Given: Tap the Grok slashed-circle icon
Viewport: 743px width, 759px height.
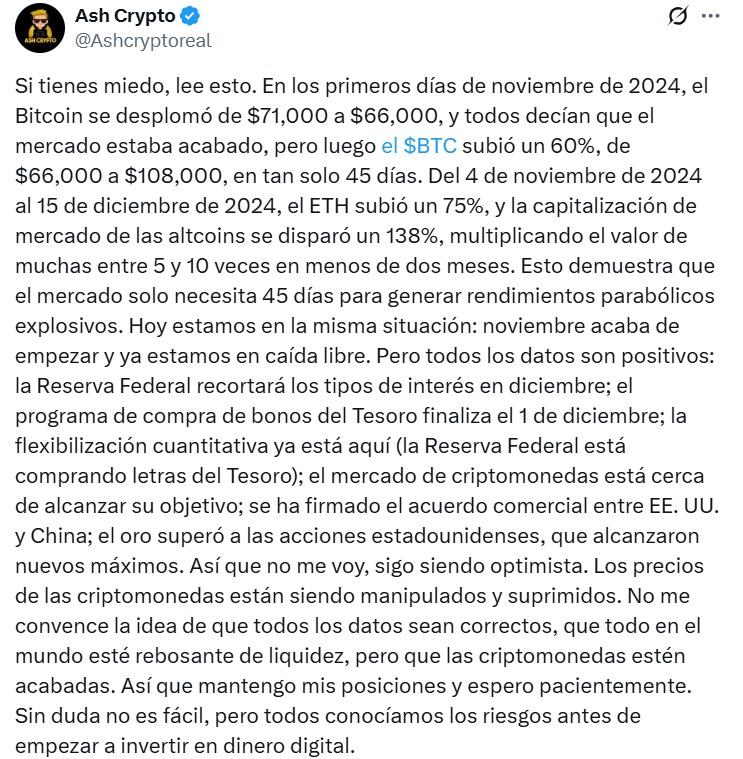Looking at the screenshot, I should coord(677,16).
